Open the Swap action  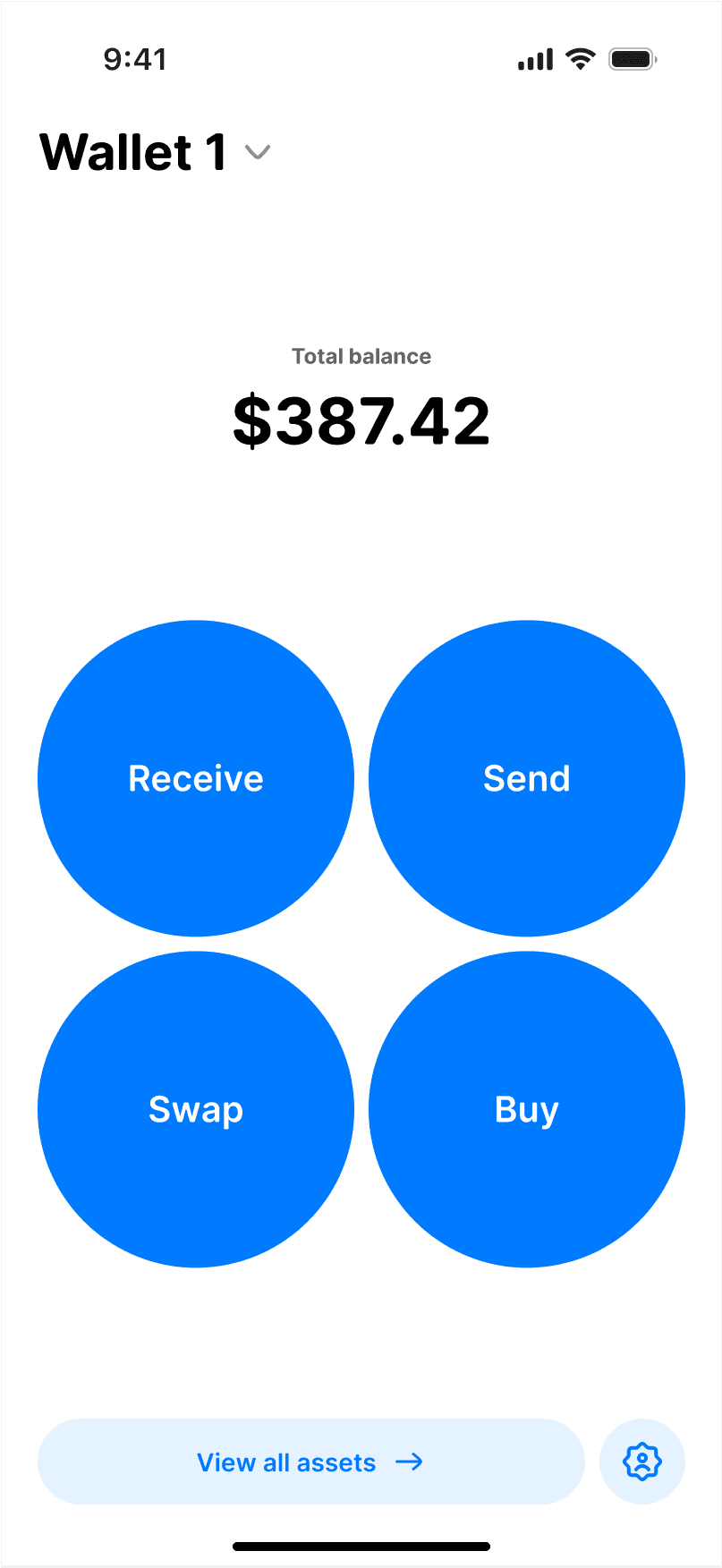click(x=196, y=1109)
